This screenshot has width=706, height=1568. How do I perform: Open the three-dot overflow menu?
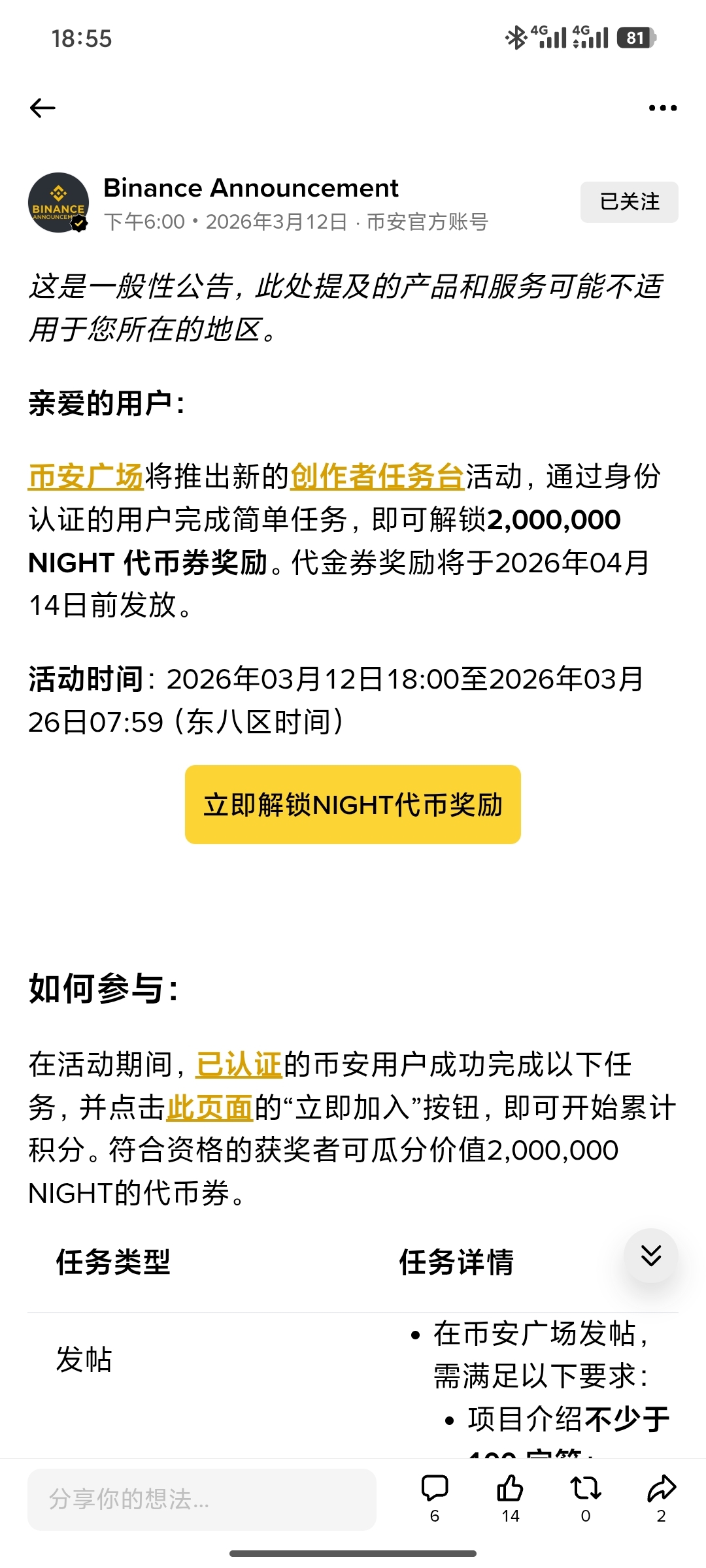(x=662, y=108)
